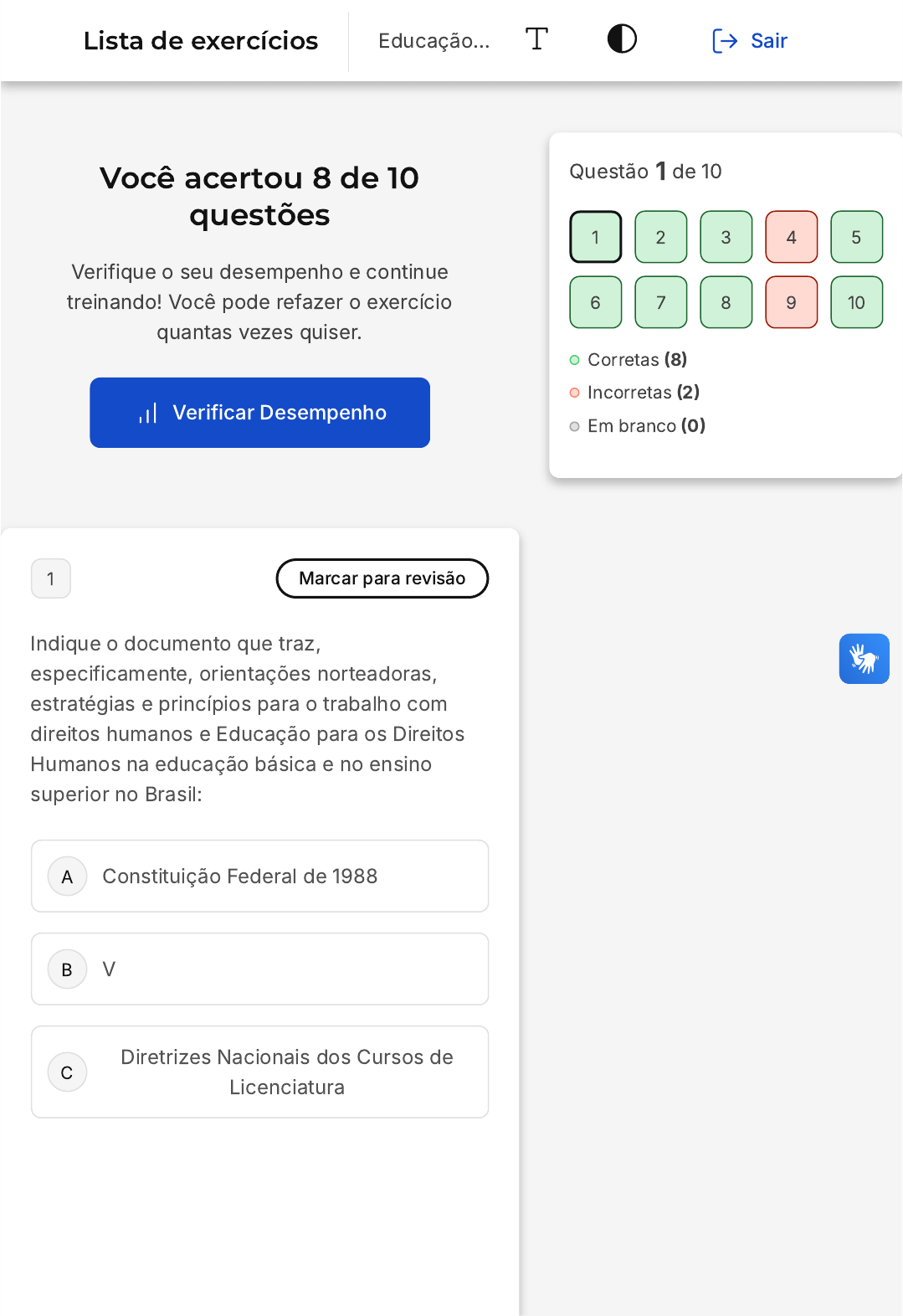Pick answer C, Diretrizes Nacionais dos Cursos

(x=259, y=1072)
